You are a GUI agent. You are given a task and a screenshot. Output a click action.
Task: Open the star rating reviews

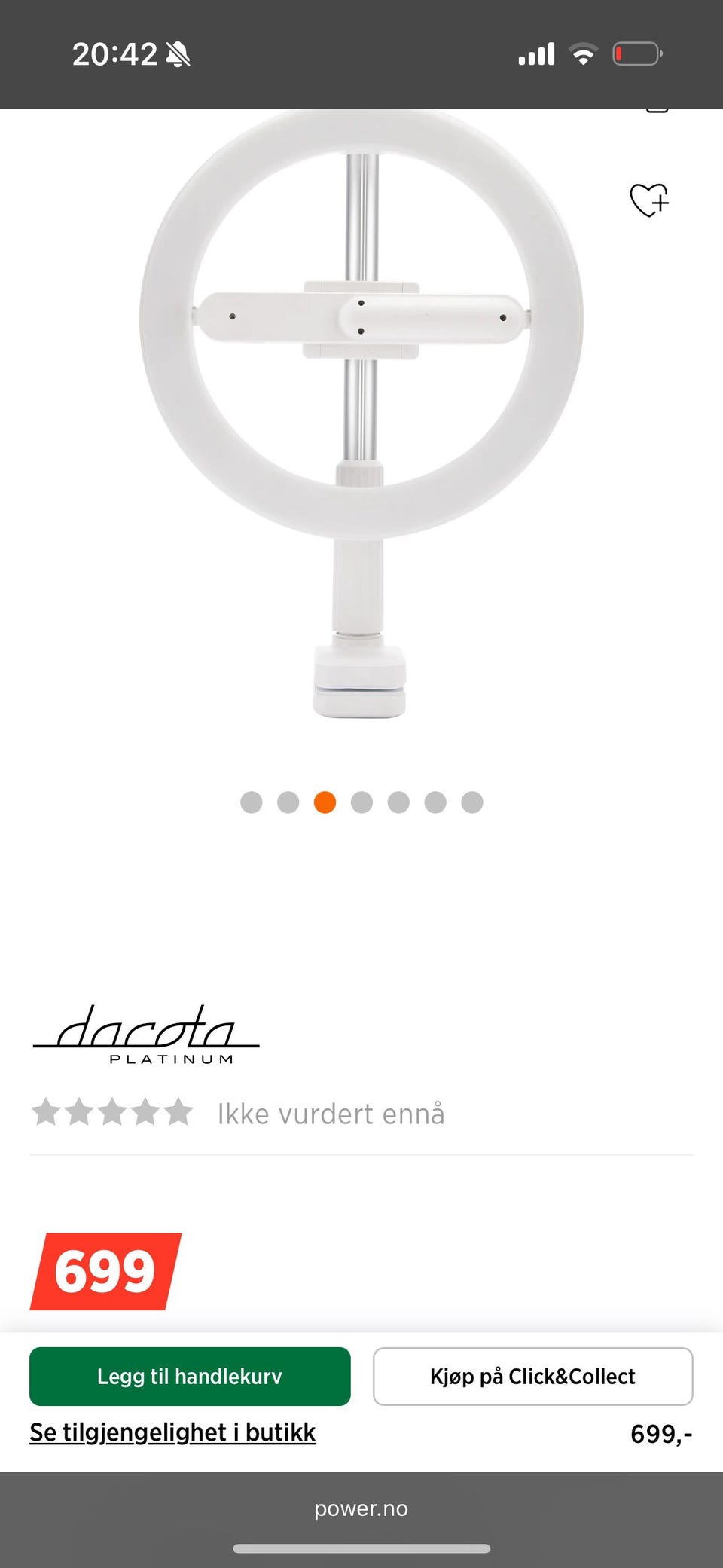click(x=112, y=1113)
